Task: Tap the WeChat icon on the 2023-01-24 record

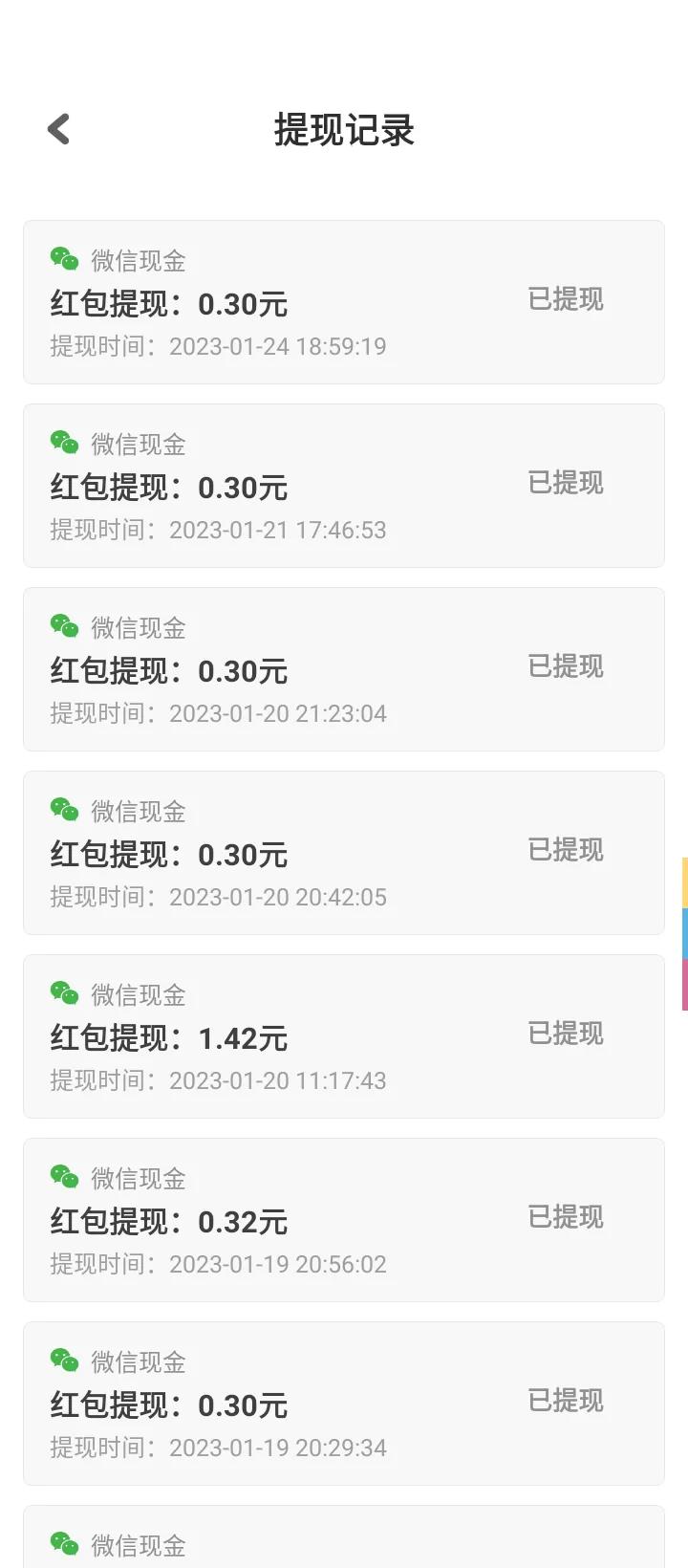Action: tap(63, 258)
